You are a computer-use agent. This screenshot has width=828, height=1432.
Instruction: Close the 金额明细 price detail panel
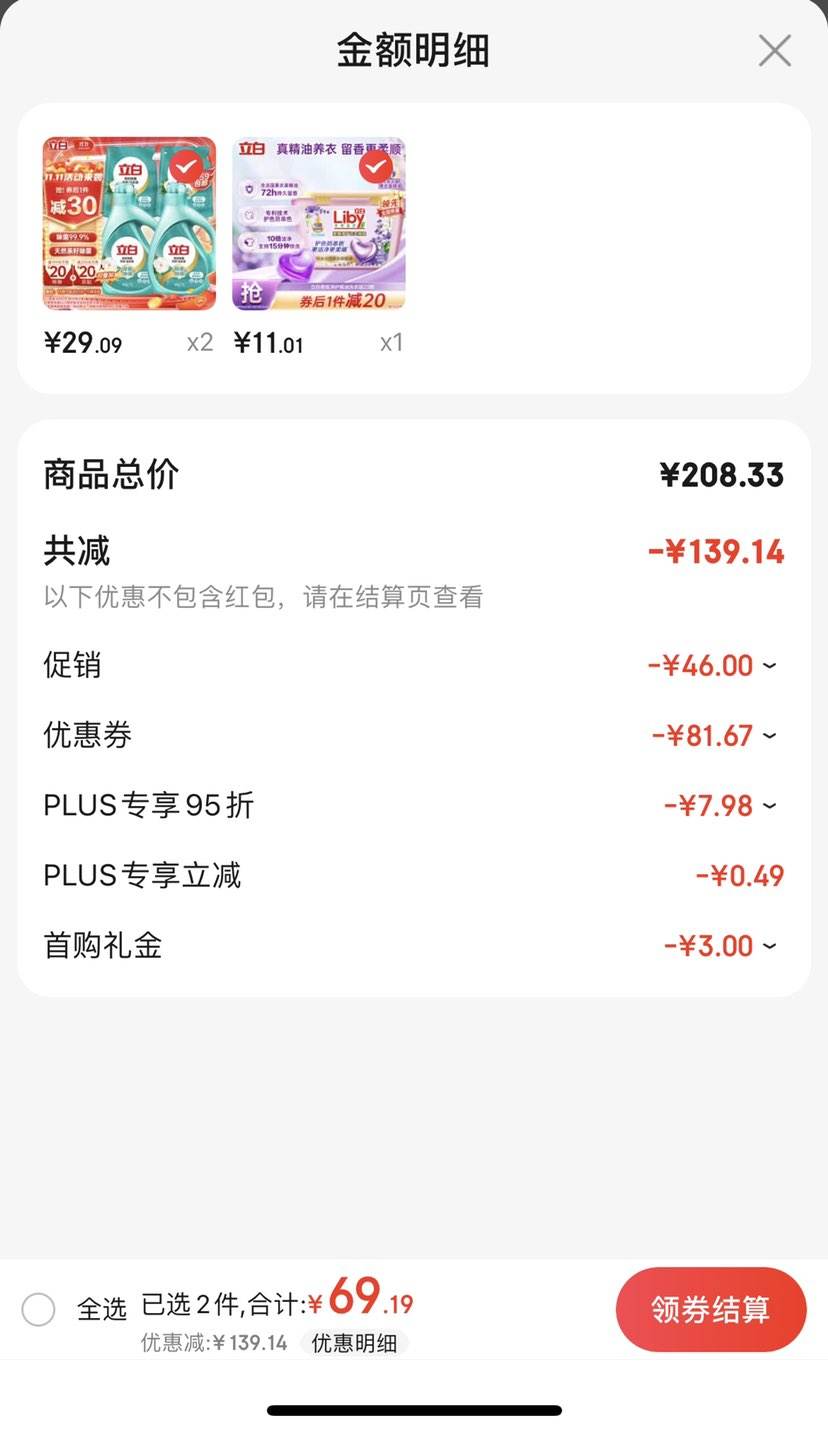tap(774, 50)
